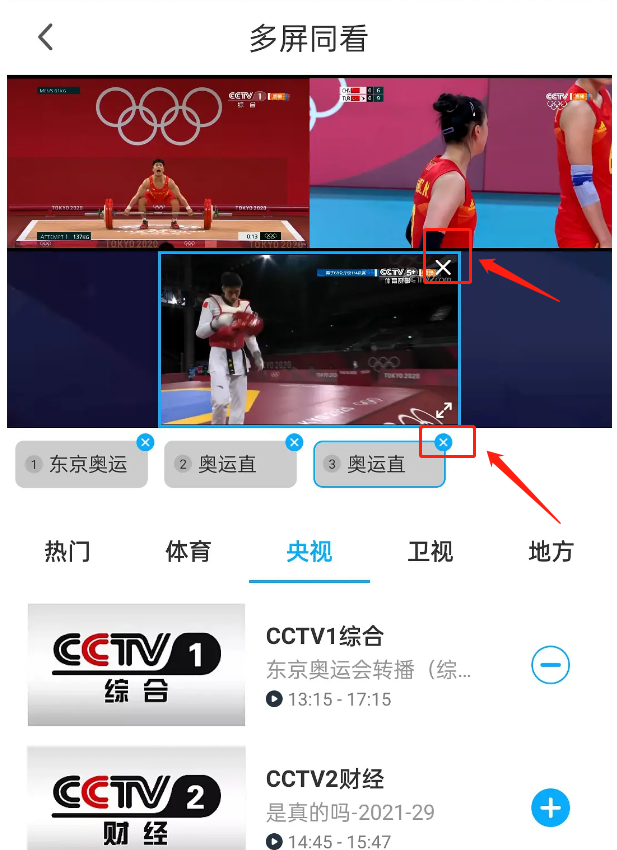
Task: Expand the taekwondo video to fullscreen
Action: [x=444, y=409]
